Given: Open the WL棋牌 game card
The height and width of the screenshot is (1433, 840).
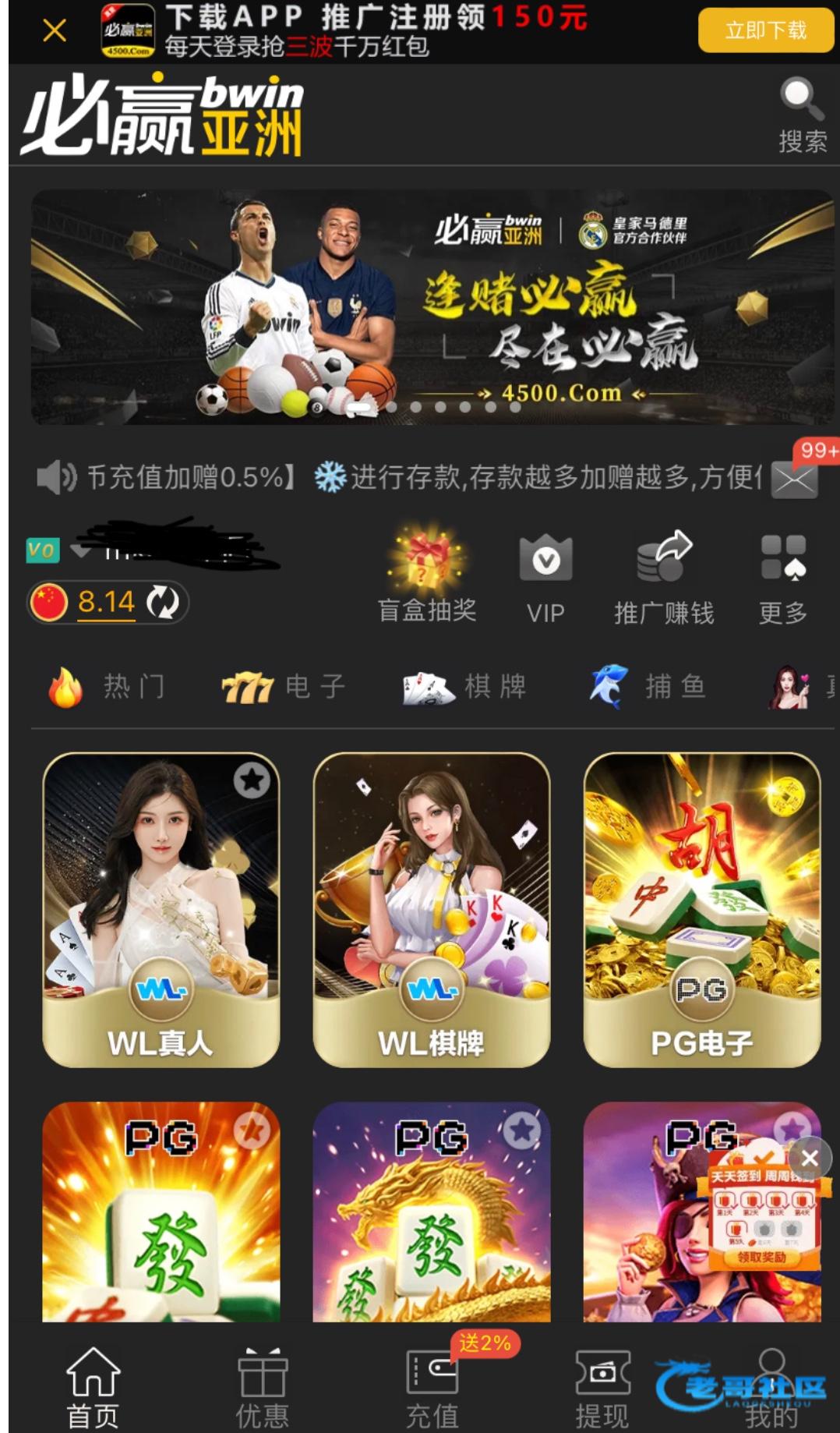Looking at the screenshot, I should 431,909.
